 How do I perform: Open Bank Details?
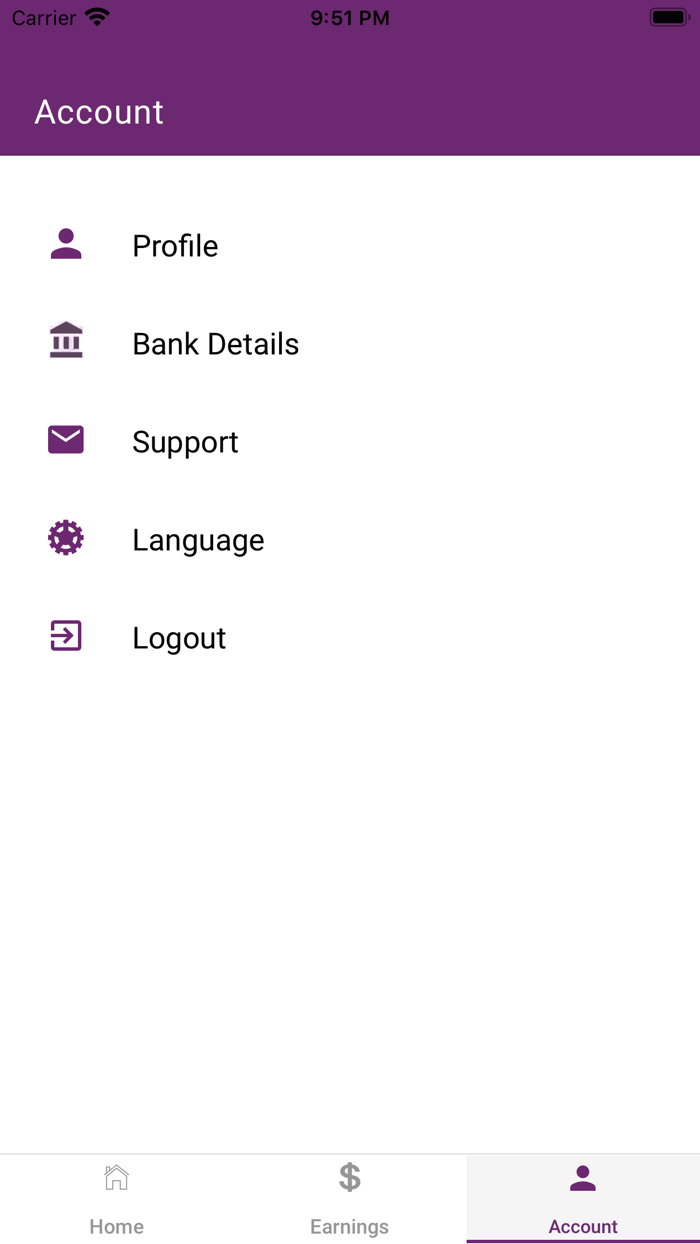(215, 344)
